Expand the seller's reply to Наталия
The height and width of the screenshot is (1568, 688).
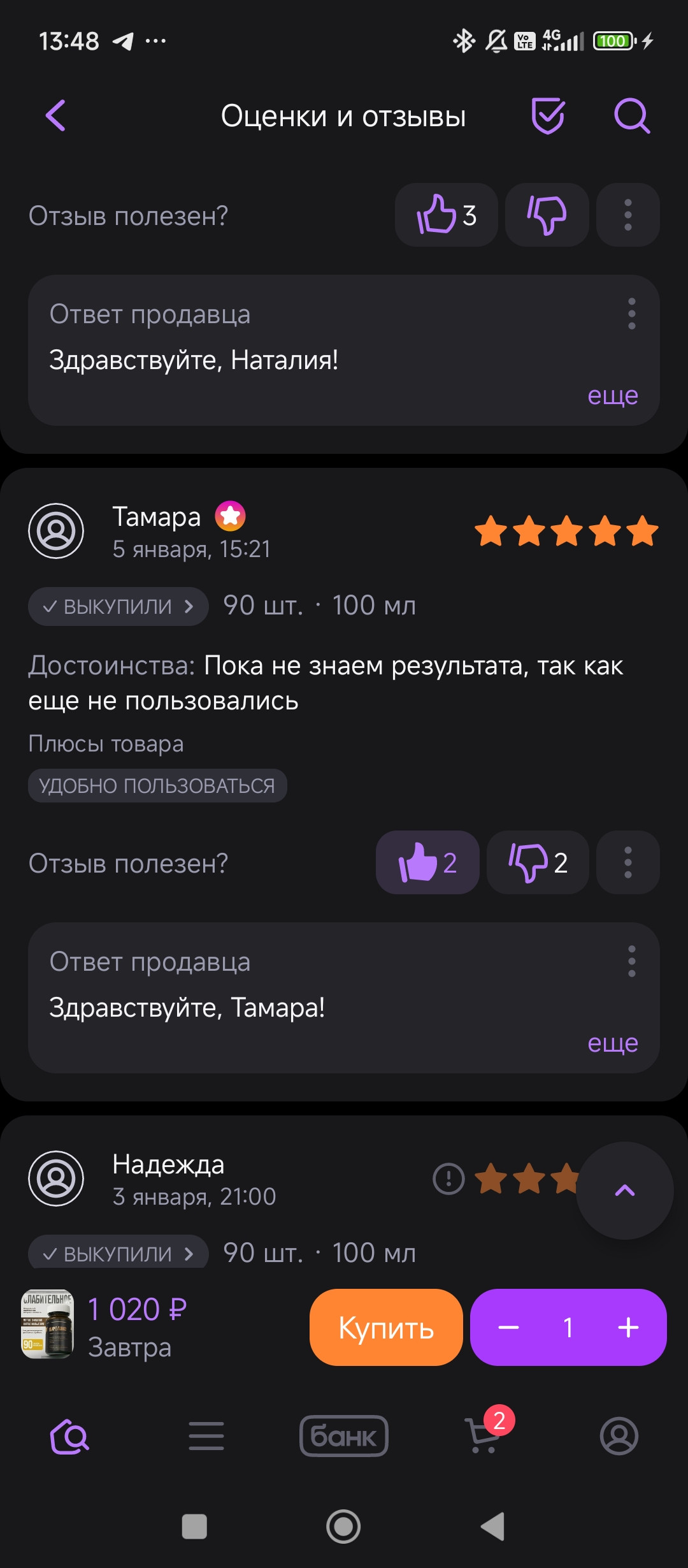[x=612, y=396]
